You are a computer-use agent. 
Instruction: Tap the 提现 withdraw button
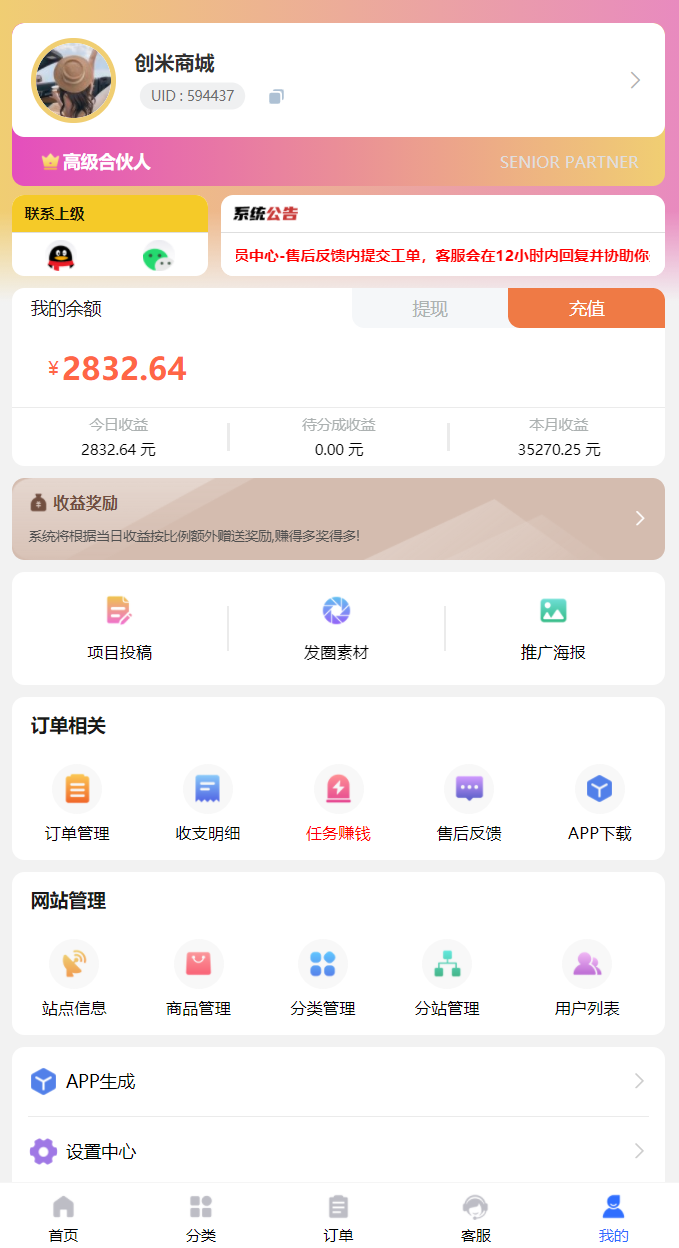430,309
